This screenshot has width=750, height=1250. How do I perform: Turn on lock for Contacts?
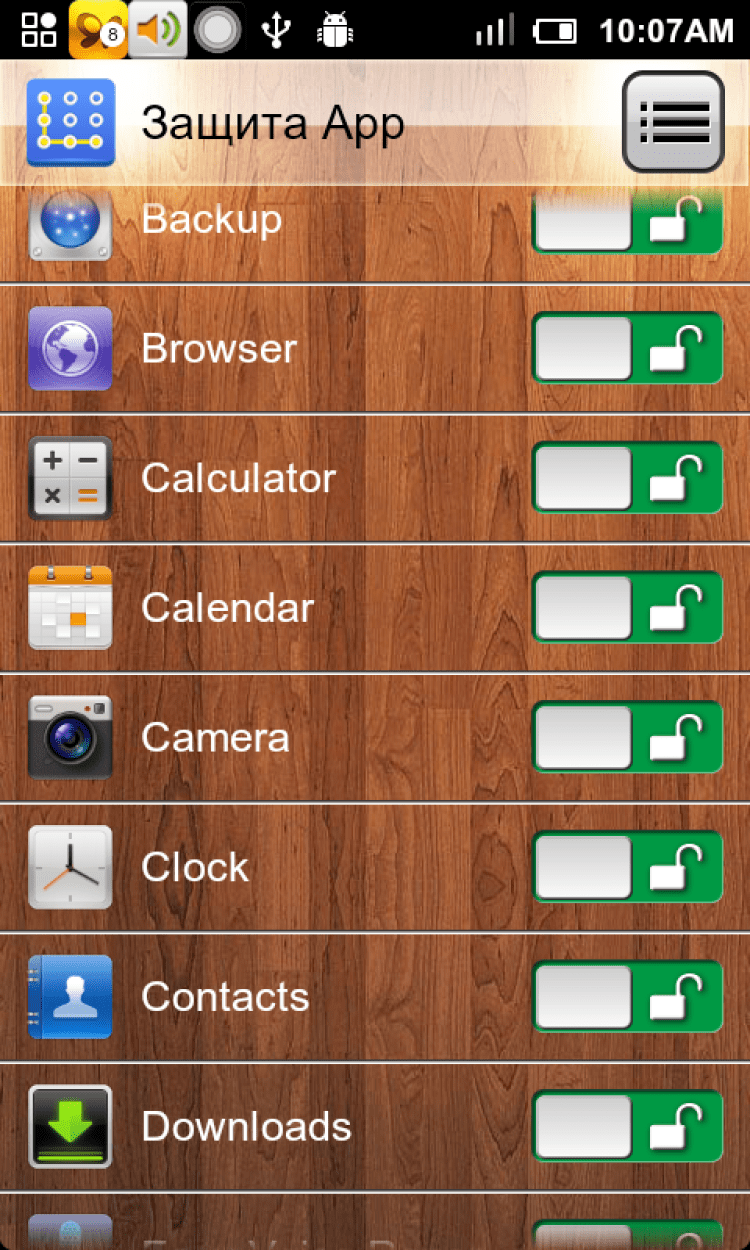coord(627,997)
